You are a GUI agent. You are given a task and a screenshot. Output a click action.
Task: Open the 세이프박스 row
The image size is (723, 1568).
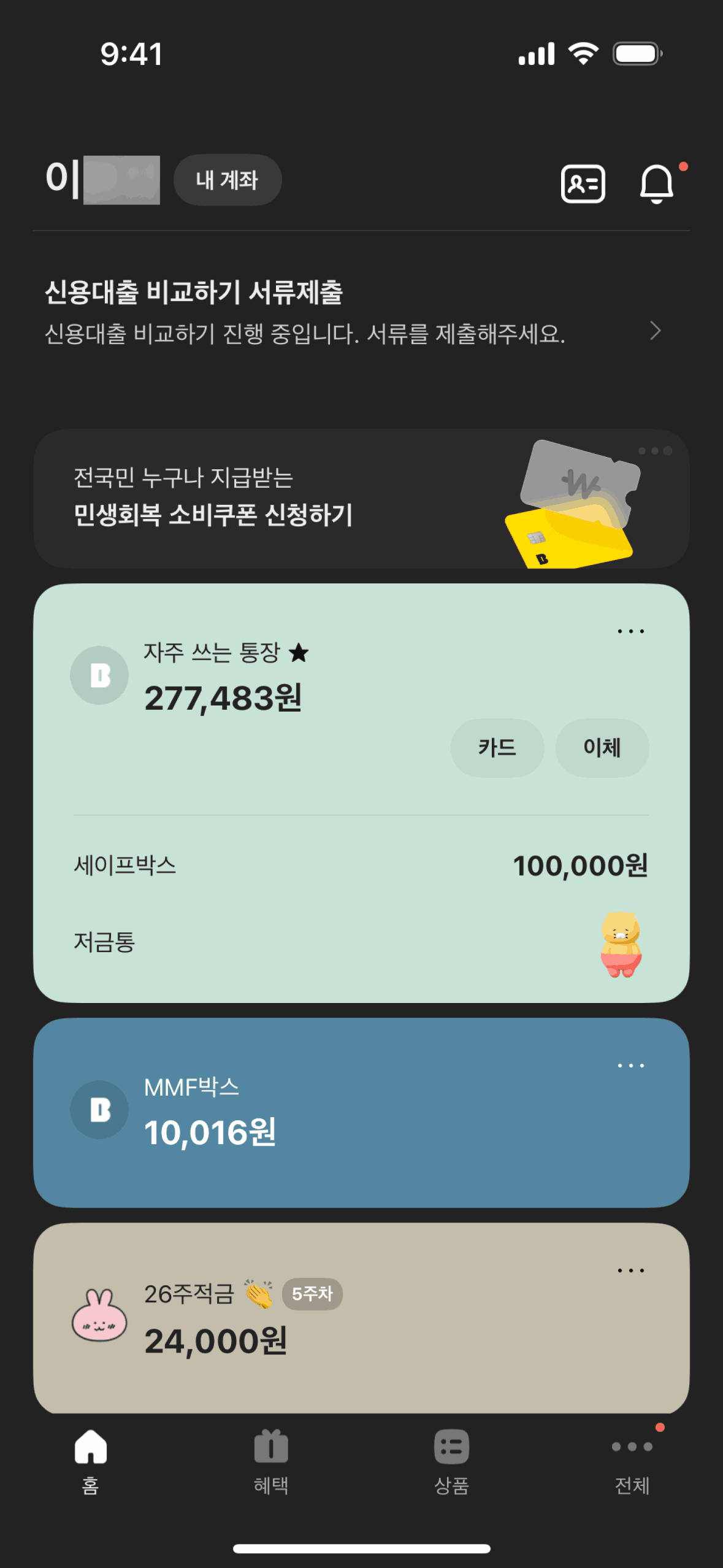[361, 866]
